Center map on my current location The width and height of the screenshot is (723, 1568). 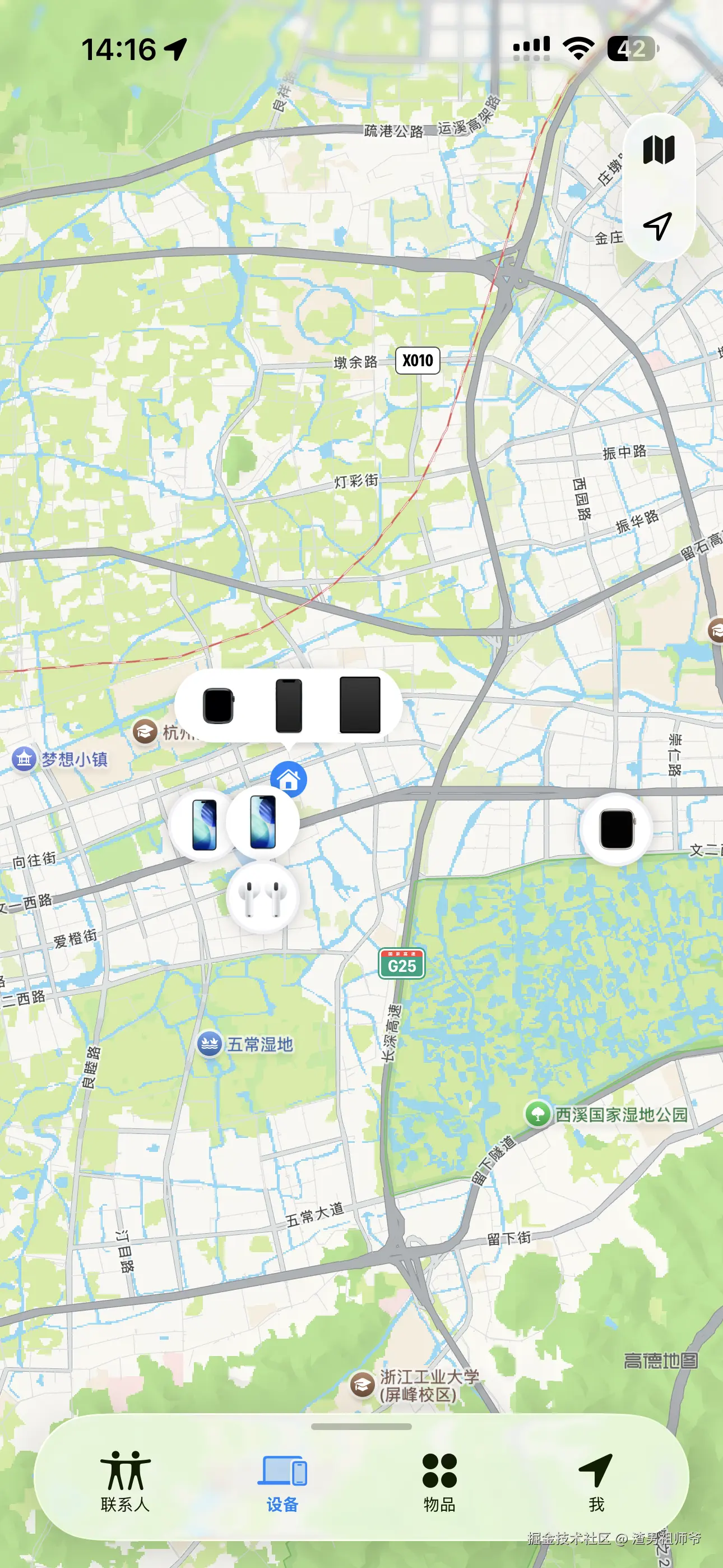pyautogui.click(x=659, y=226)
